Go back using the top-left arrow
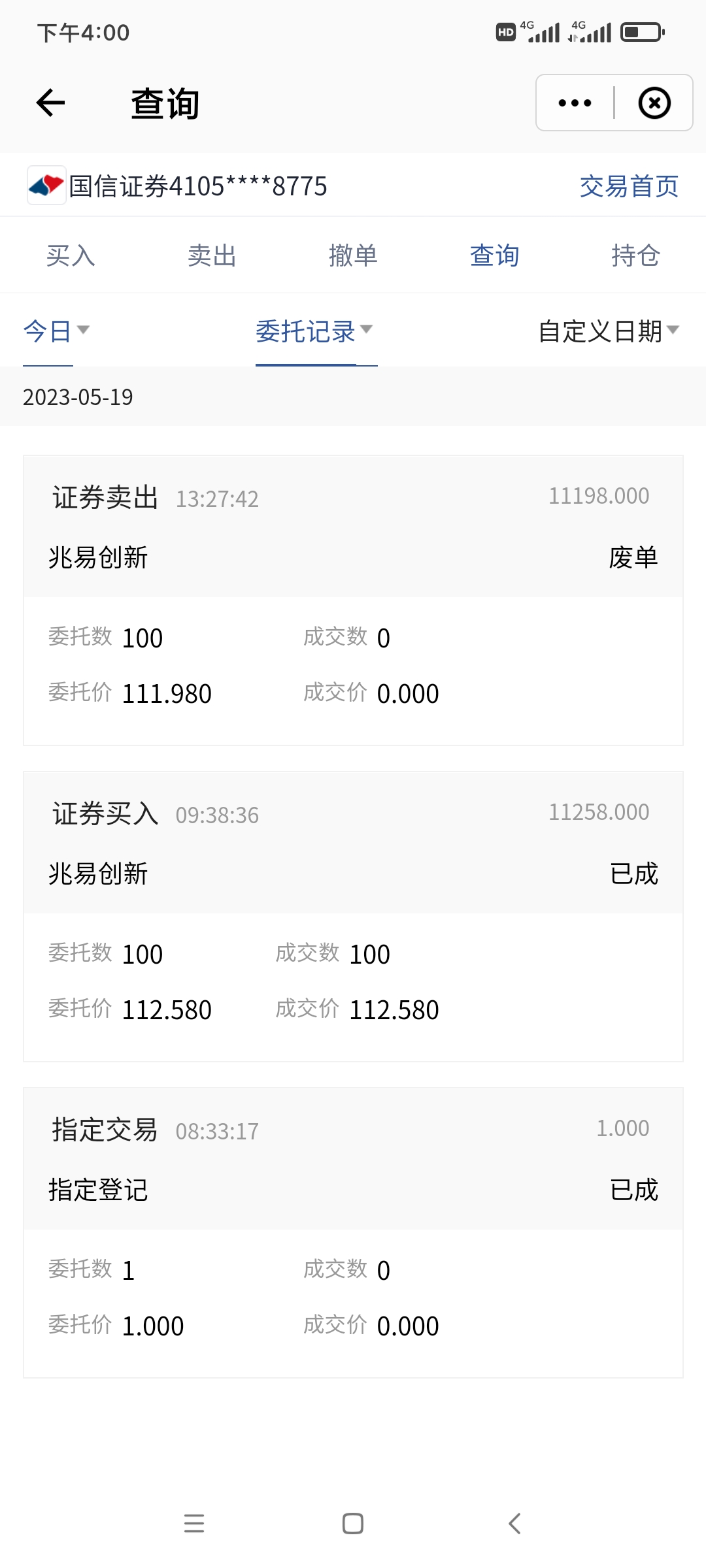The image size is (706, 1568). pos(51,103)
